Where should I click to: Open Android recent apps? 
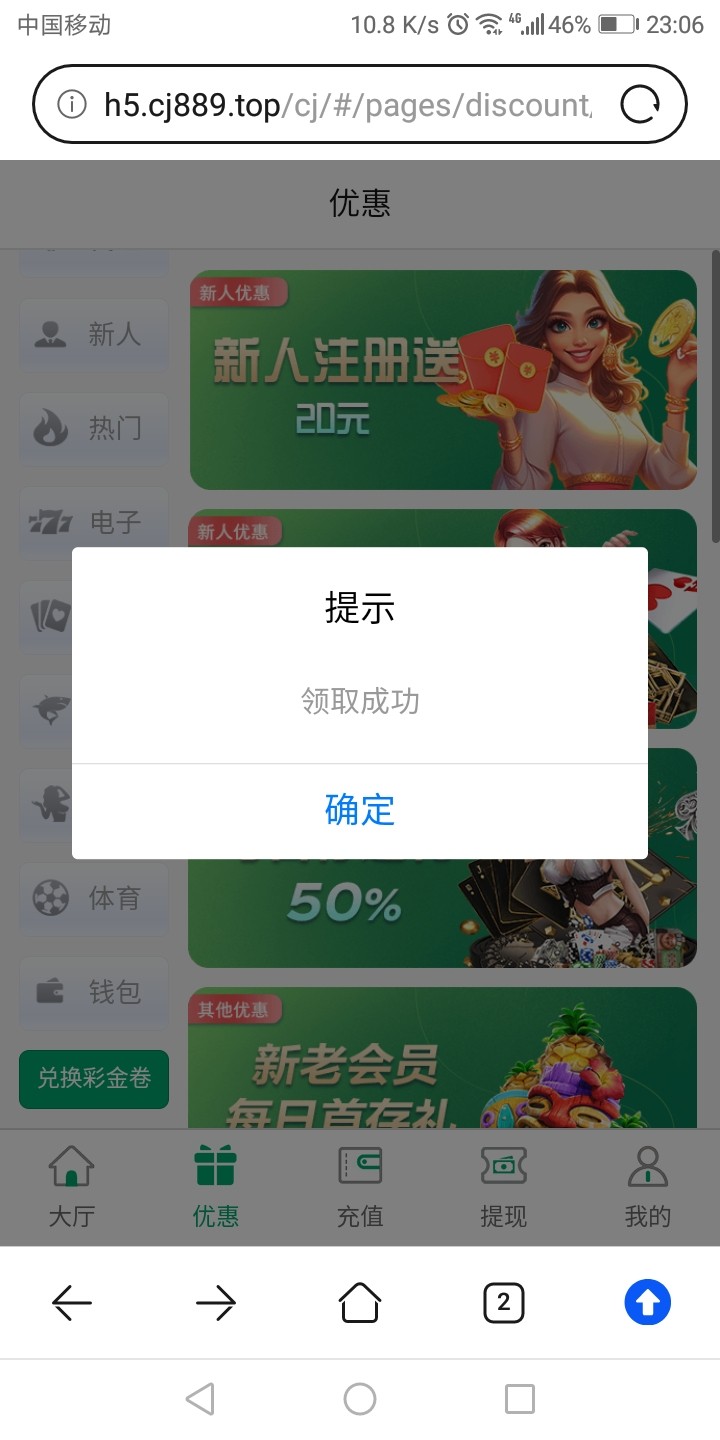[x=519, y=1398]
